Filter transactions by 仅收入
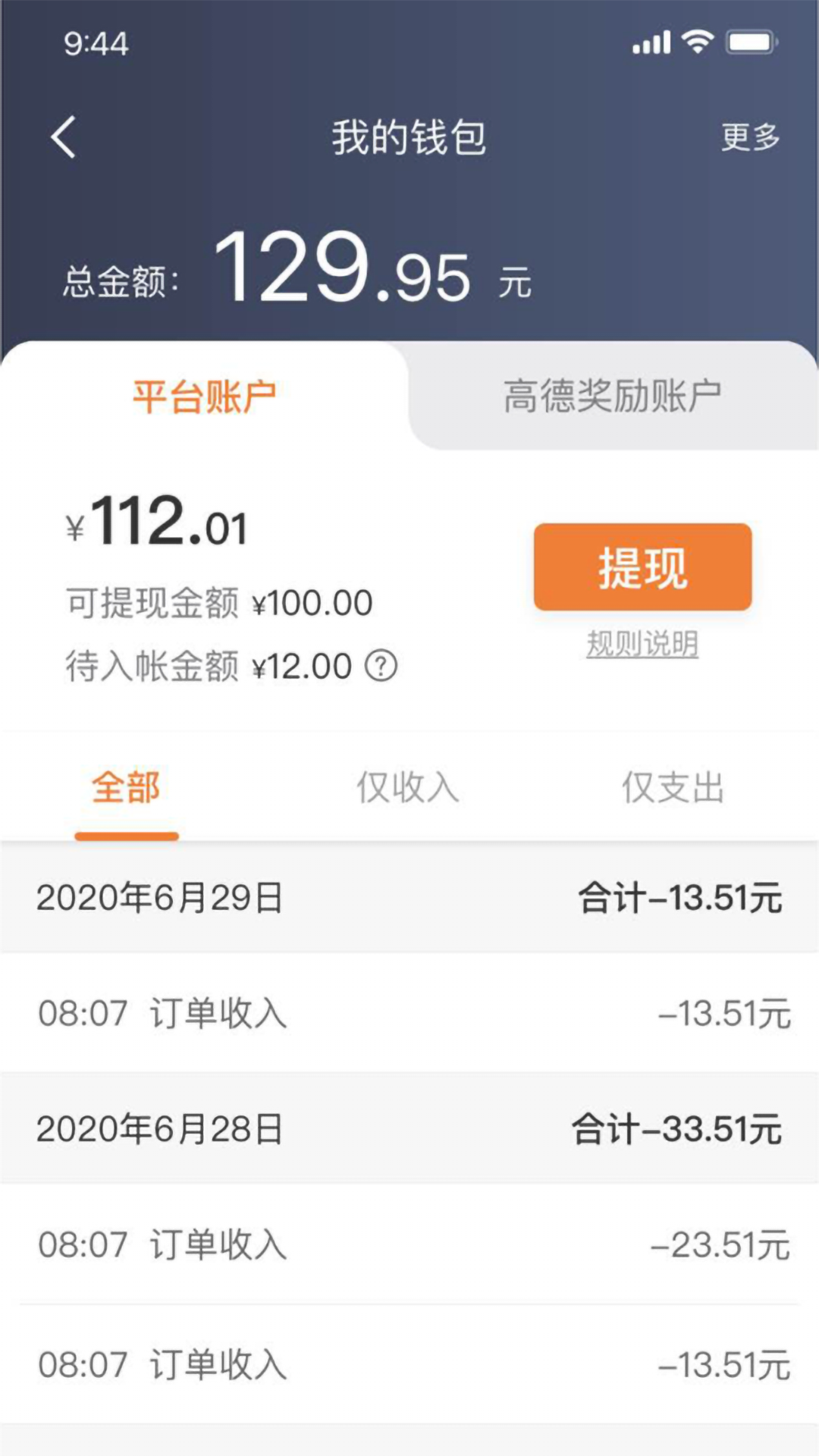 click(x=408, y=789)
